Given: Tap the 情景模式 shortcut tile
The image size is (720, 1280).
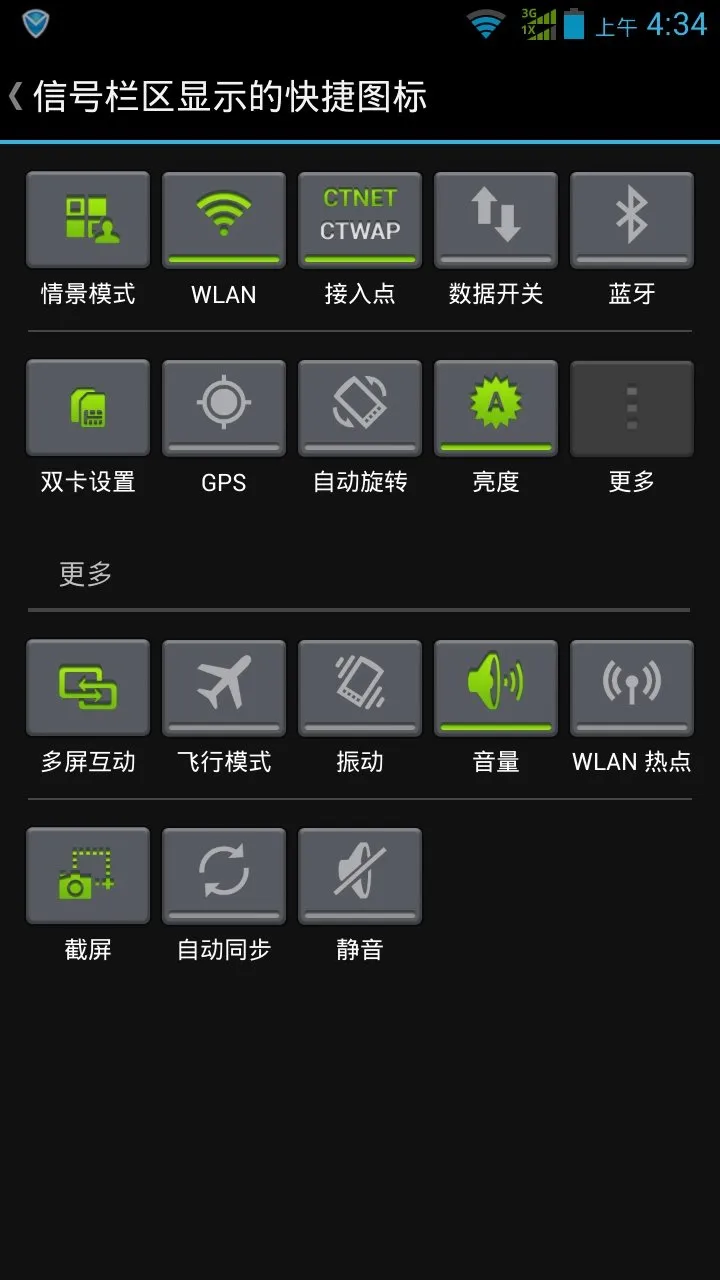Looking at the screenshot, I should tap(88, 220).
